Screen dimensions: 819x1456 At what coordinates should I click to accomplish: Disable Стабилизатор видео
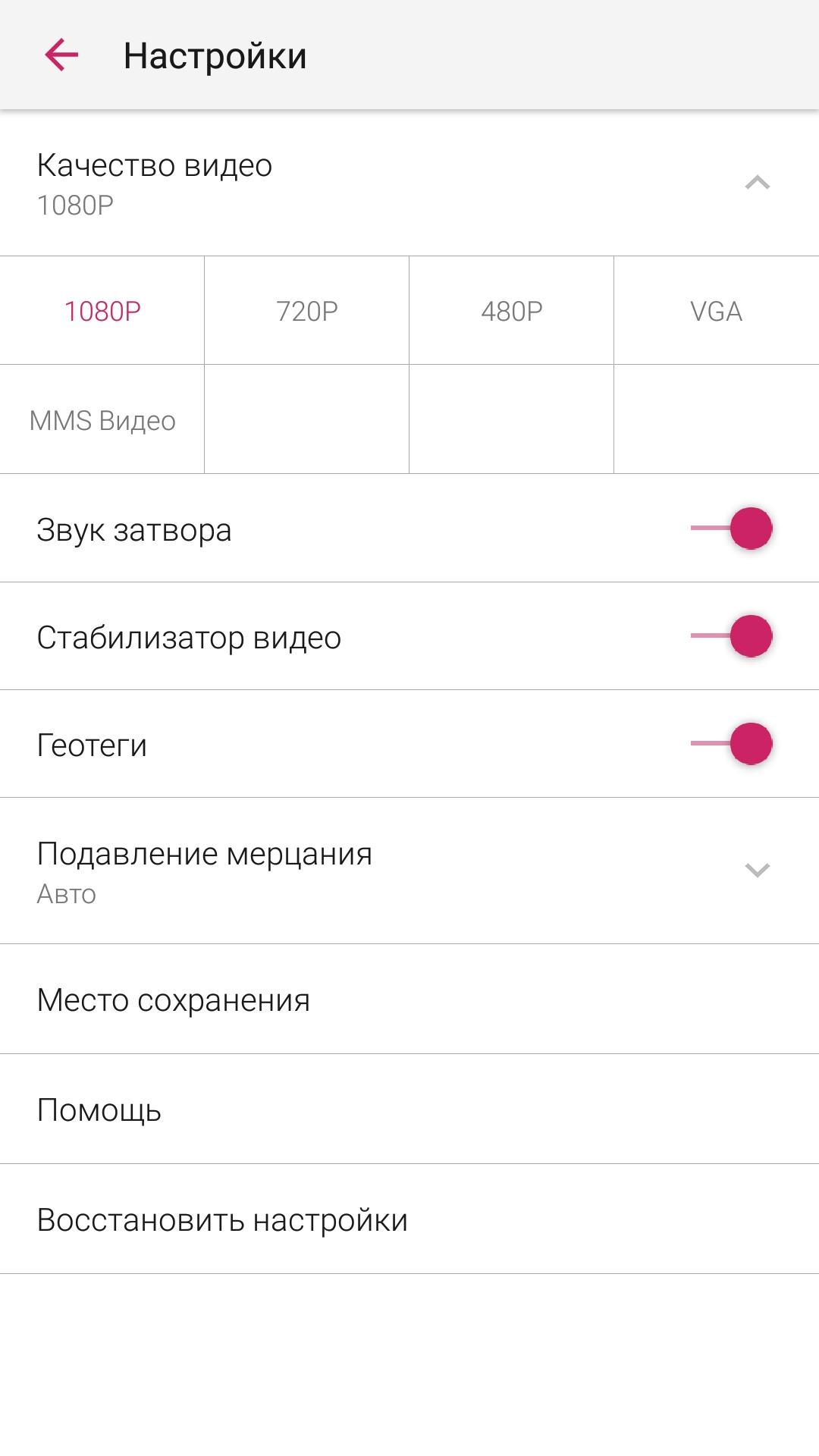pyautogui.click(x=731, y=636)
